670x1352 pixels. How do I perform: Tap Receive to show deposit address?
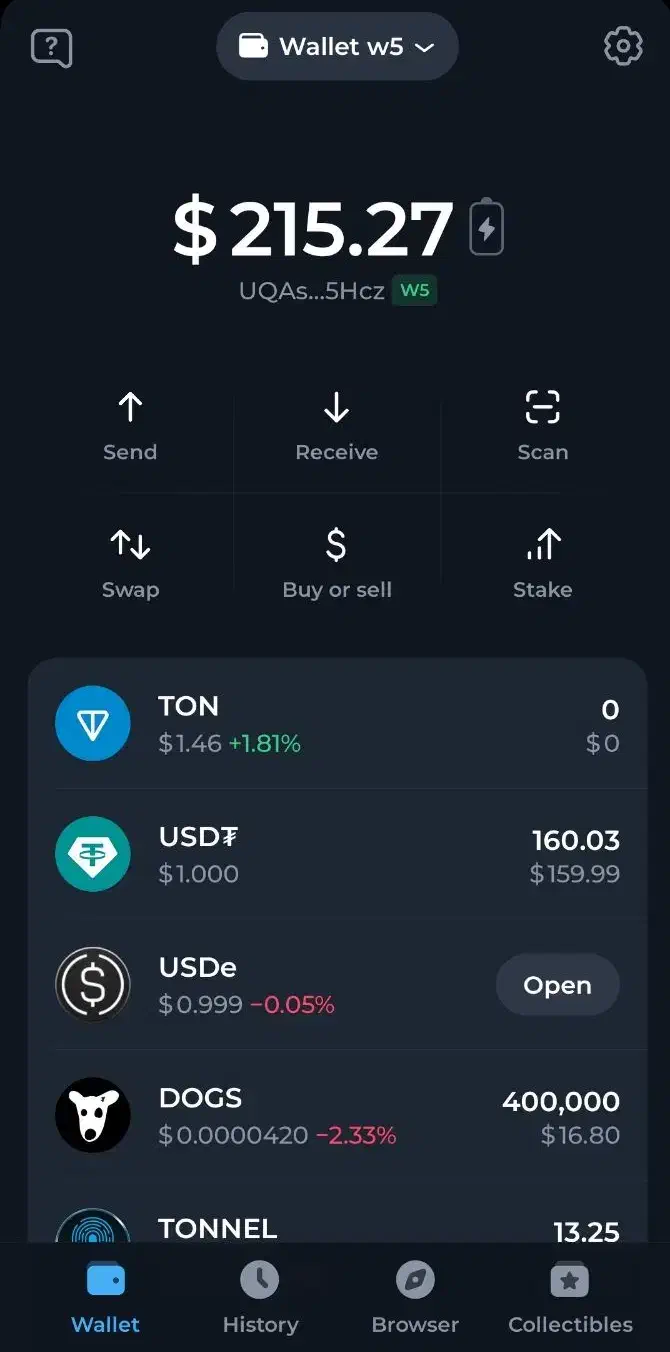[336, 427]
